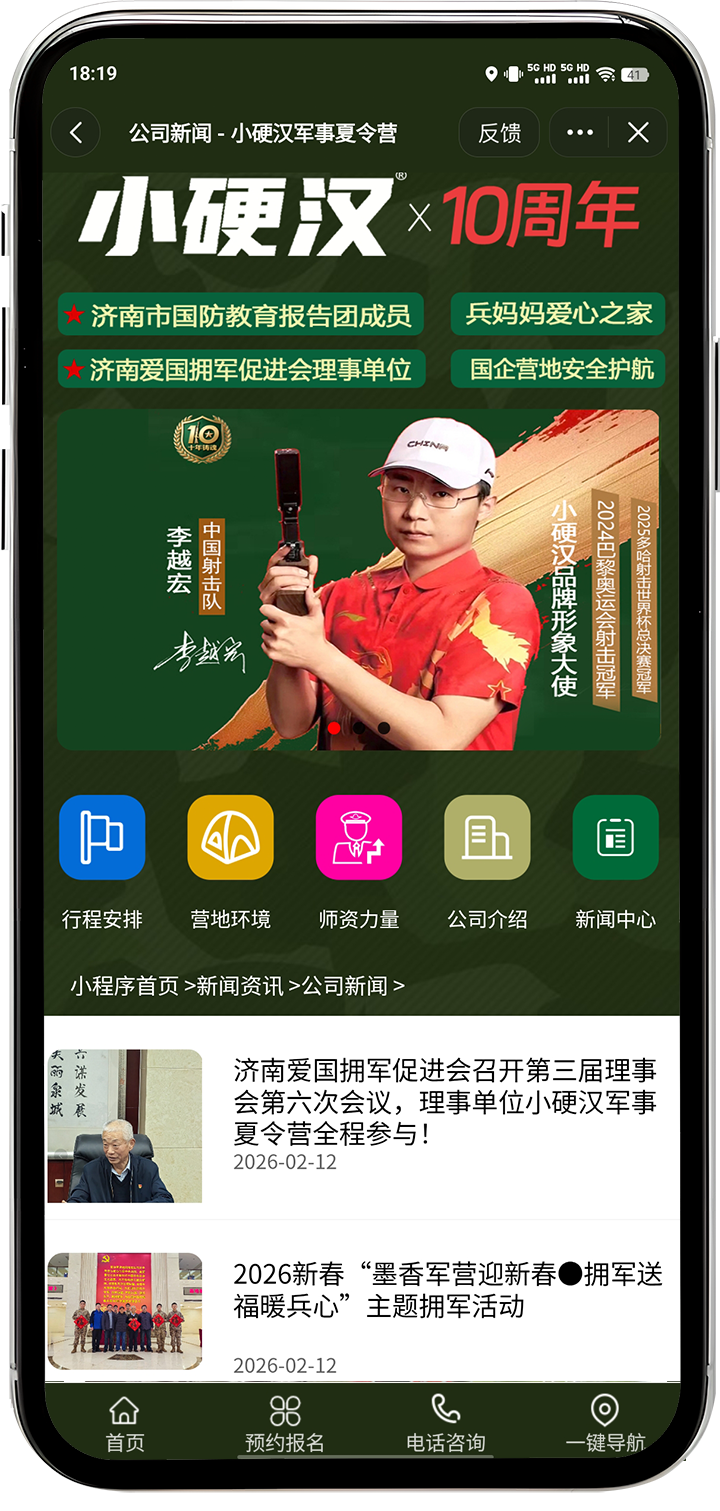Read the 2026新春 墨香军营迎新春 article
720x1511 pixels.
click(x=448, y=1290)
